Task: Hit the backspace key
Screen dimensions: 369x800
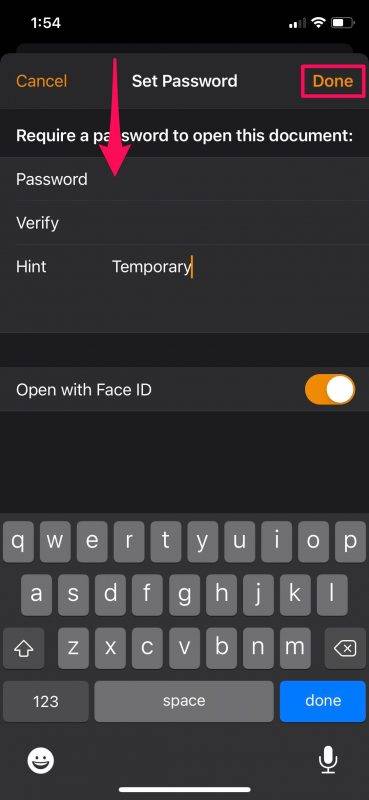Action: click(344, 648)
